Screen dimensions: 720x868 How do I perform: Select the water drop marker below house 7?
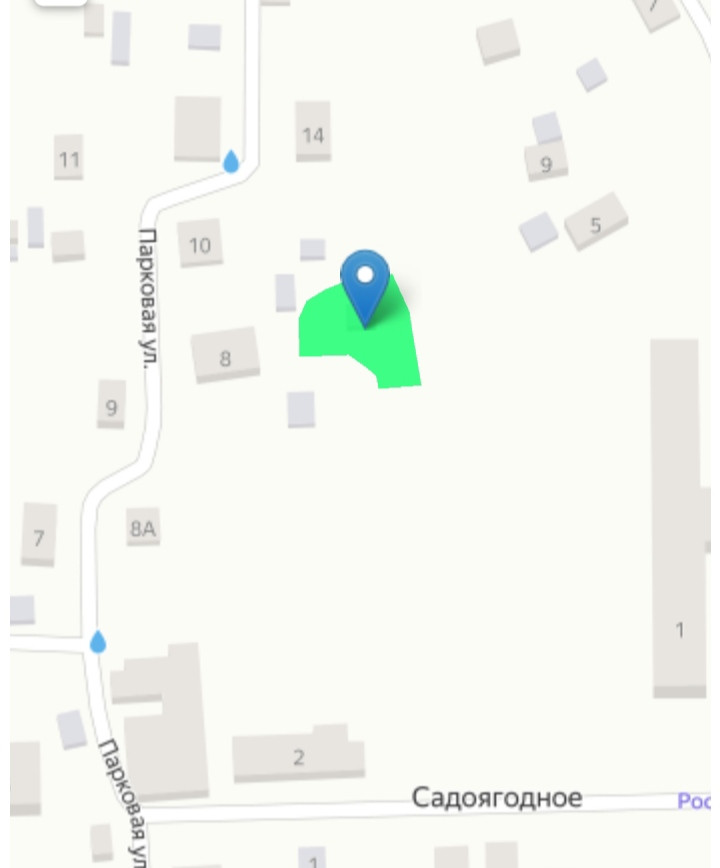point(97,641)
